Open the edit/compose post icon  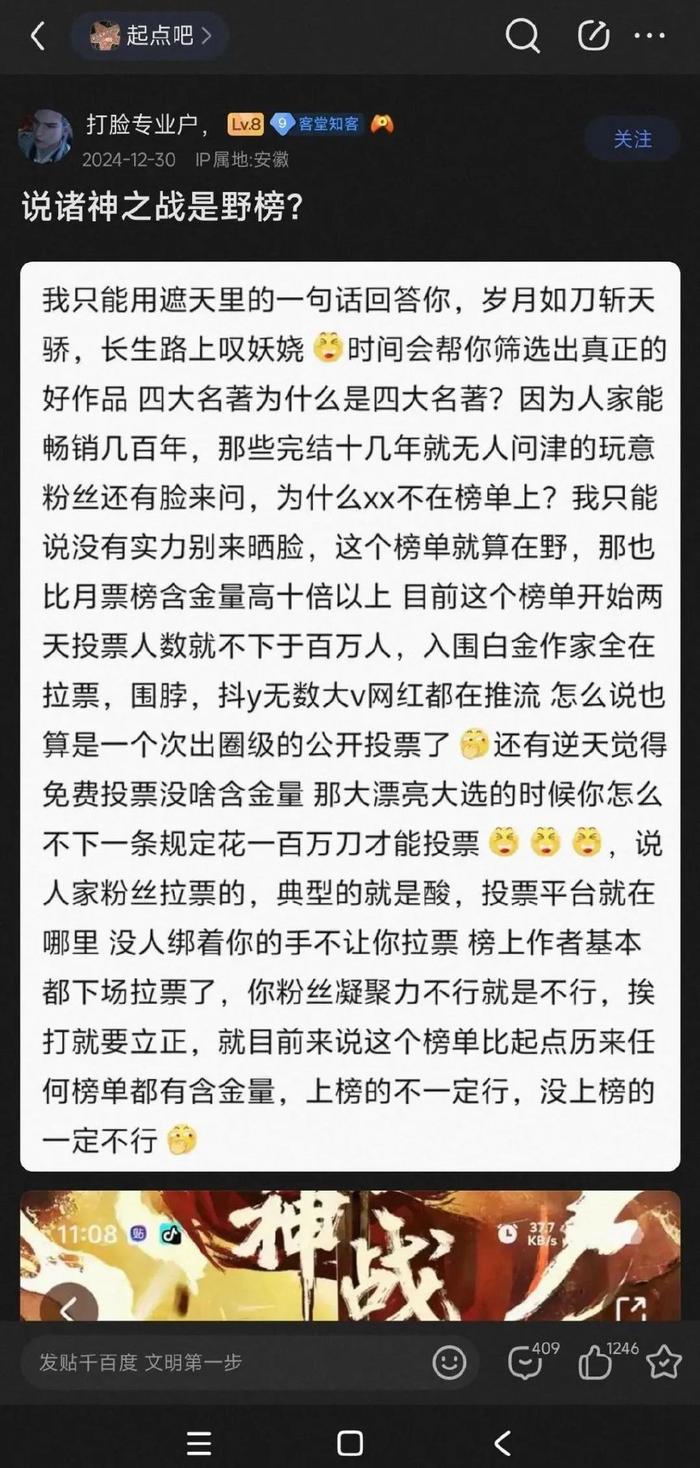coord(594,37)
